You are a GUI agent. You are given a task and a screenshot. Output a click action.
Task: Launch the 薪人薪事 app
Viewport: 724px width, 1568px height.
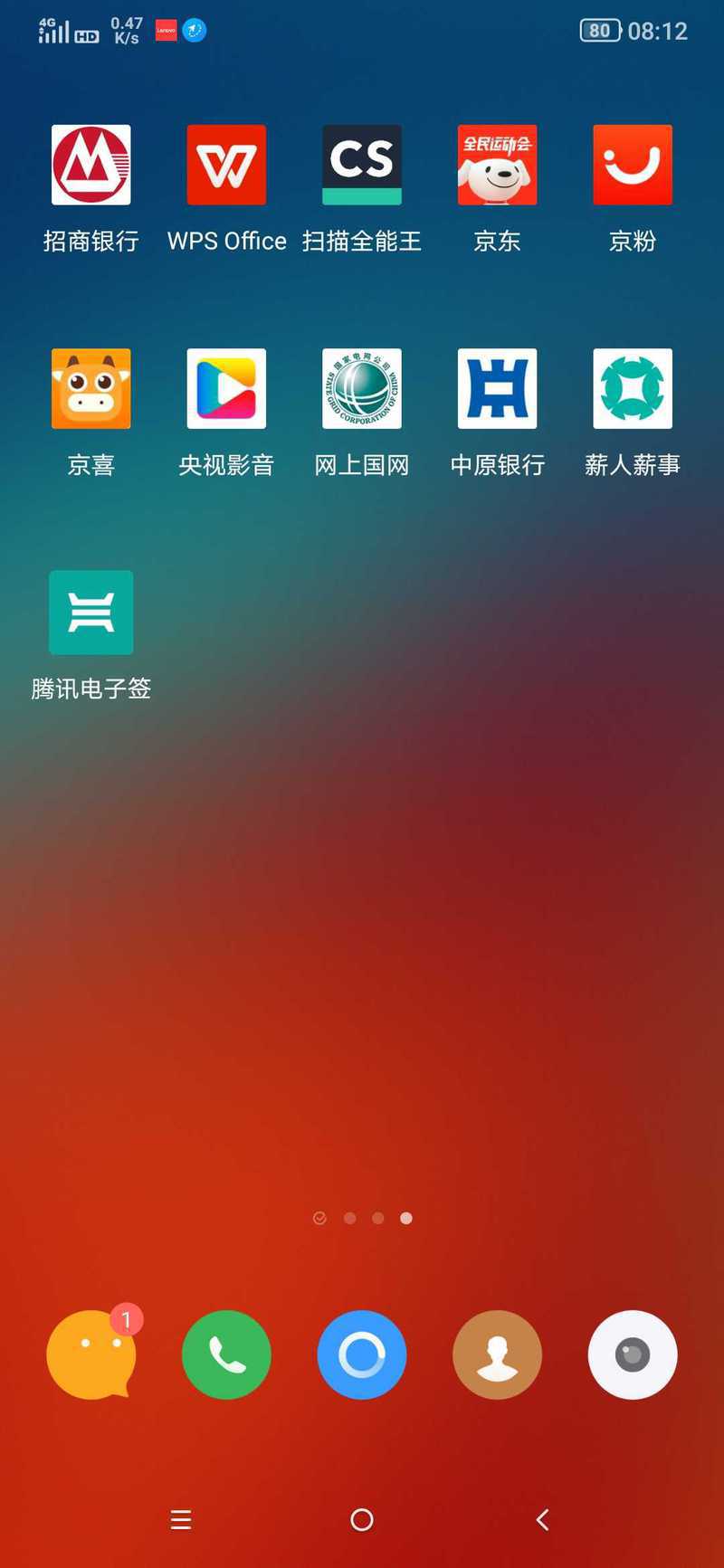[633, 388]
